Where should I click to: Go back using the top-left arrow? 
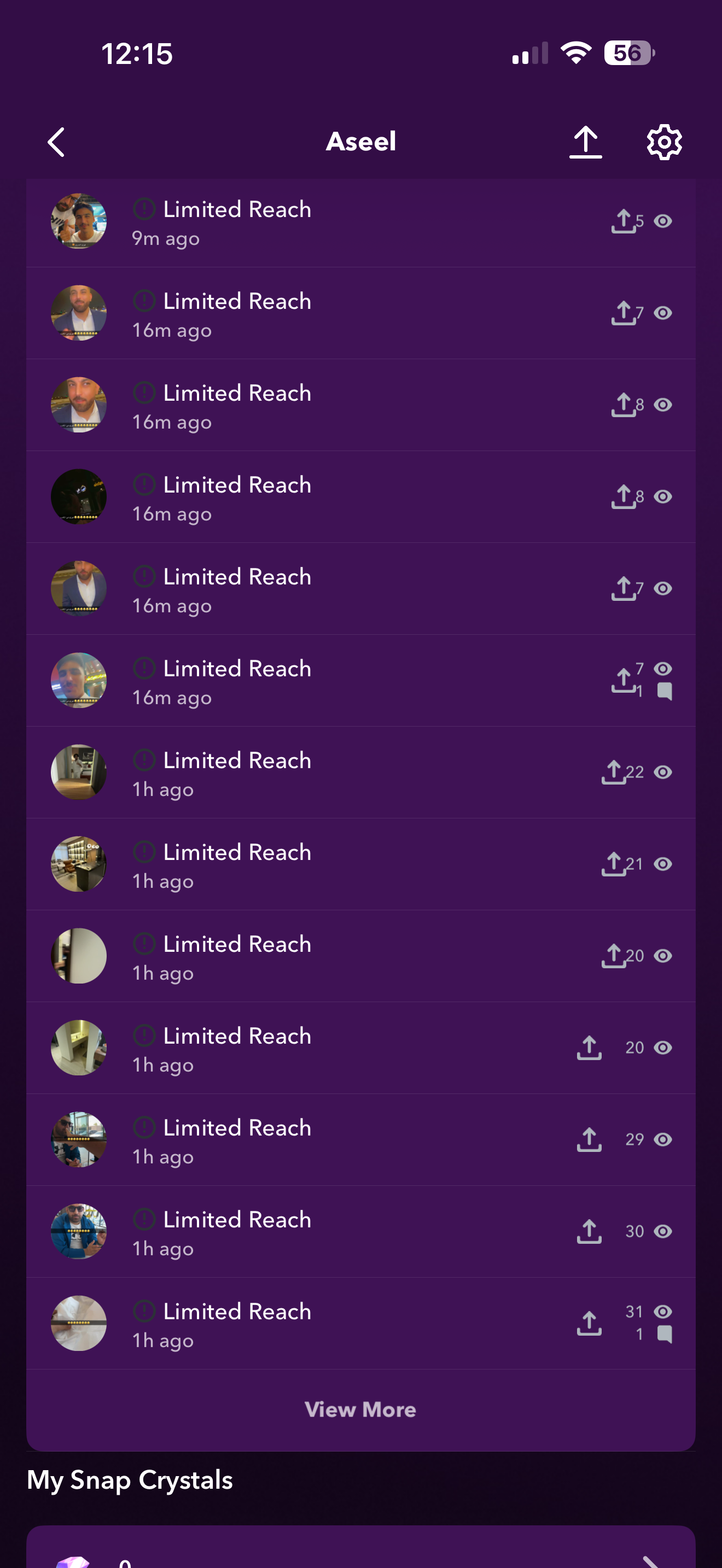pyautogui.click(x=56, y=142)
